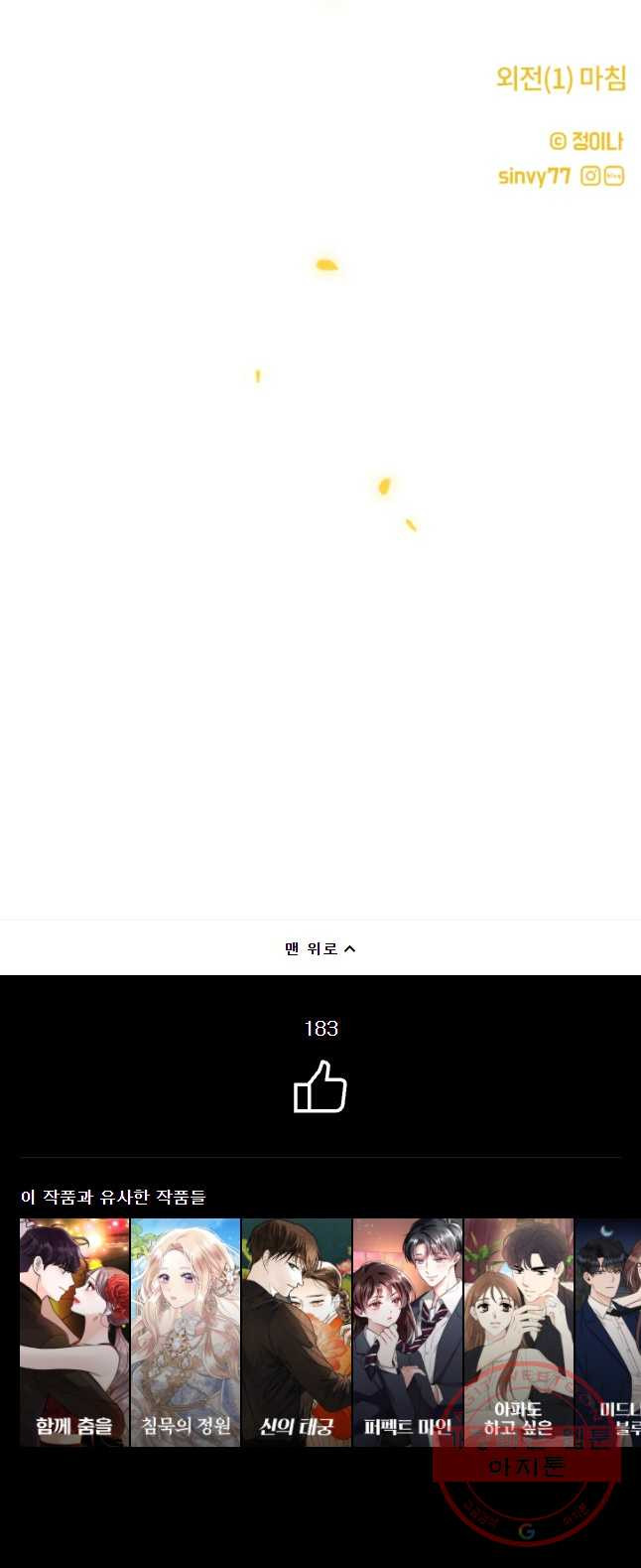Like this episode with the thumbs-up

320,1086
